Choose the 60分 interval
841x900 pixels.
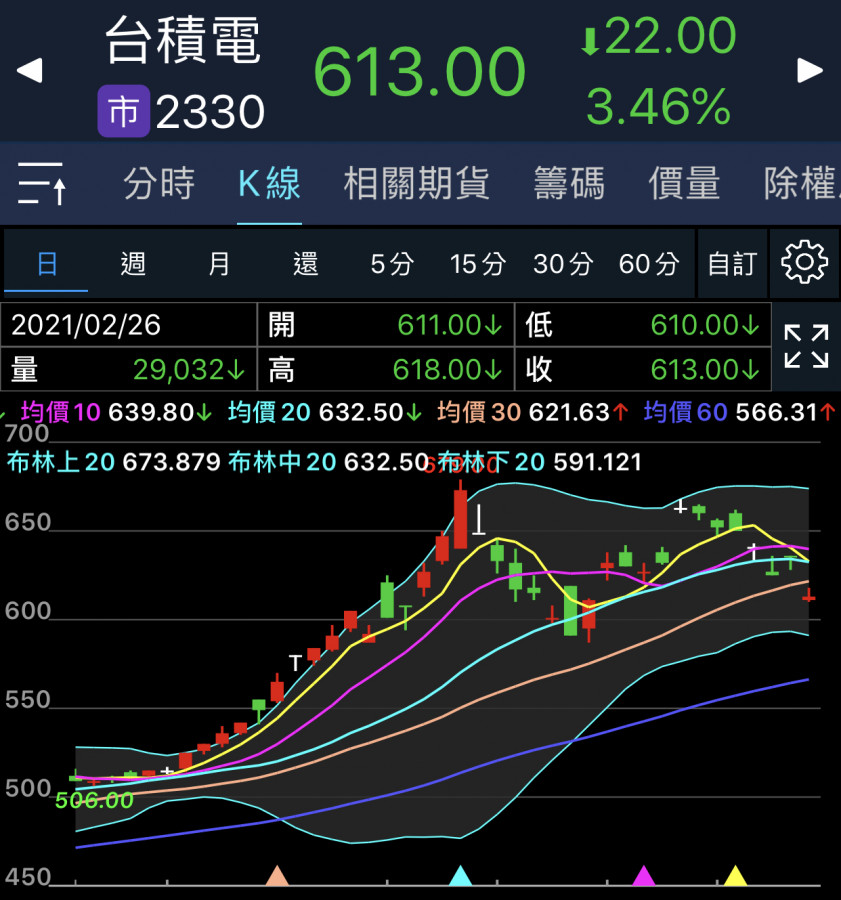click(648, 264)
